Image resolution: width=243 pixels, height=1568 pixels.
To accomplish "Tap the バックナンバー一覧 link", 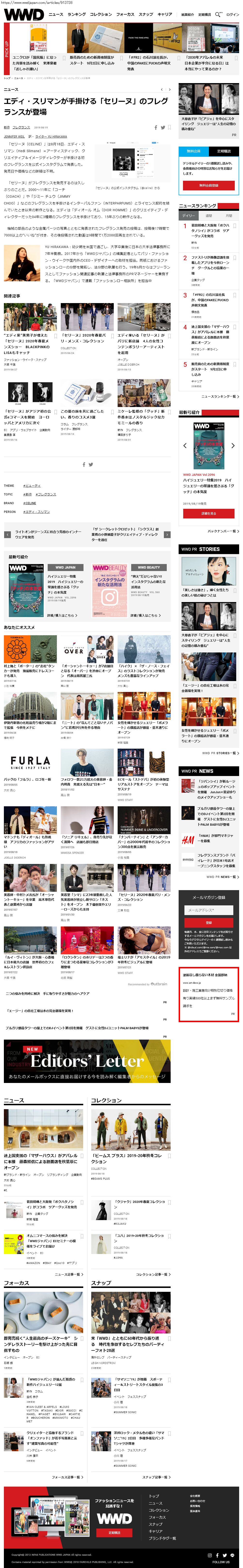I will click(x=221, y=531).
